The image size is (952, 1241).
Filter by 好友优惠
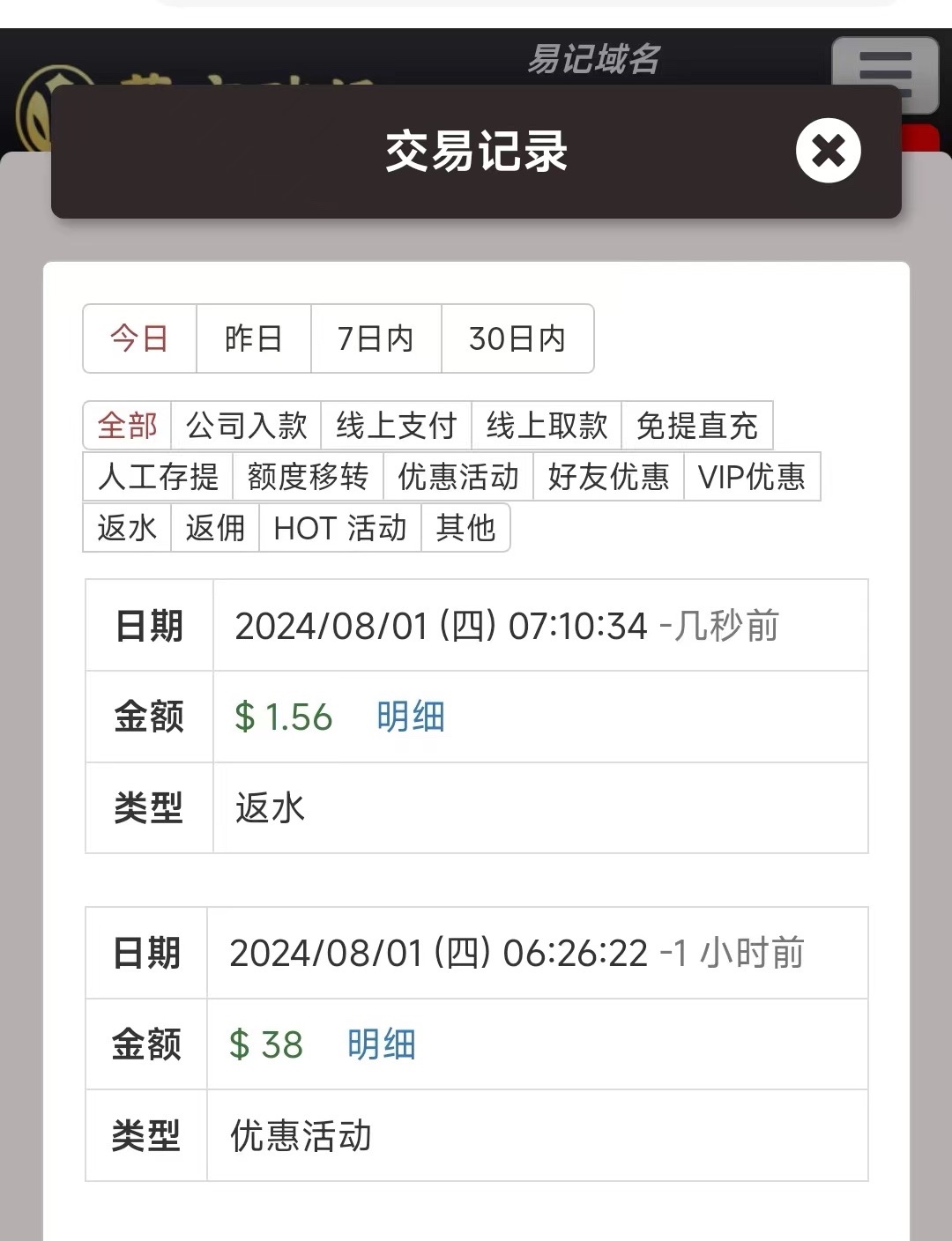(608, 477)
